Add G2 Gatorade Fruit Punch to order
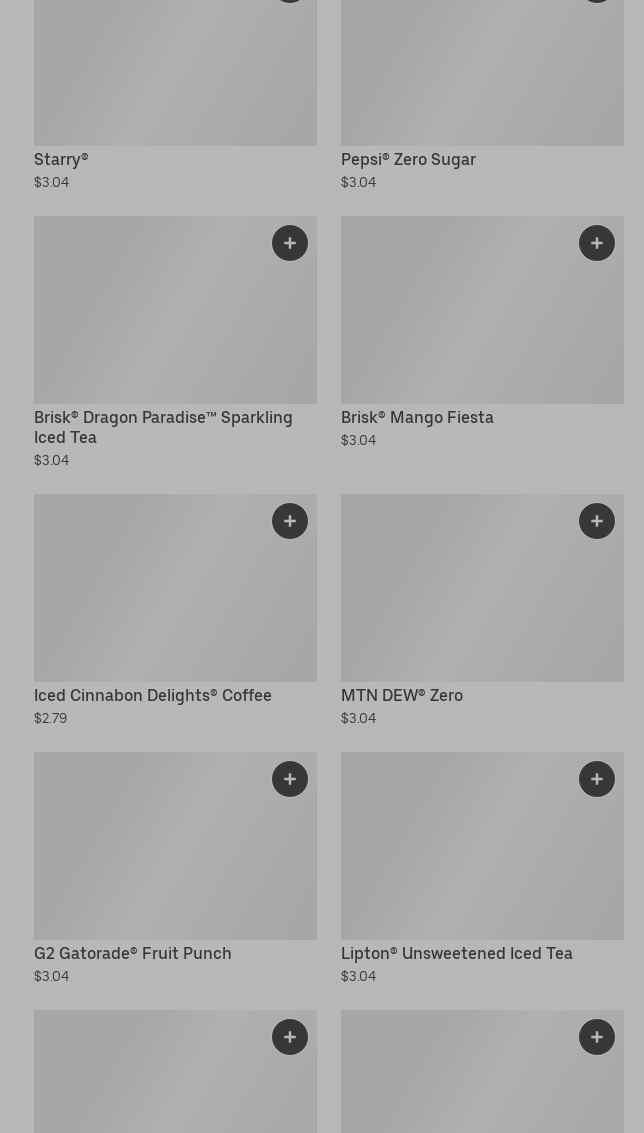This screenshot has height=1133, width=644. pos(290,779)
